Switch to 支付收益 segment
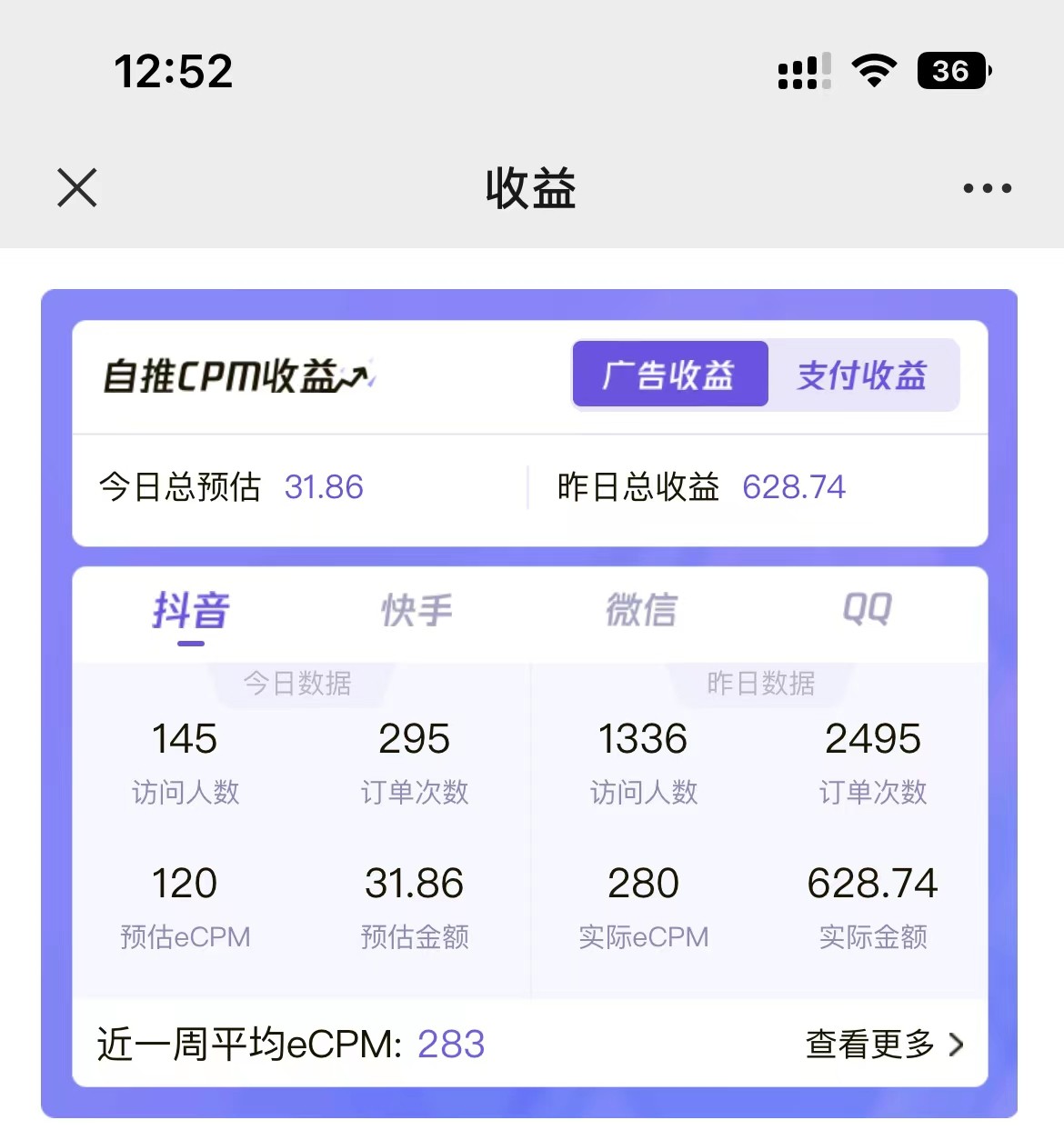Screen dimensions: 1064x1140 (862, 375)
